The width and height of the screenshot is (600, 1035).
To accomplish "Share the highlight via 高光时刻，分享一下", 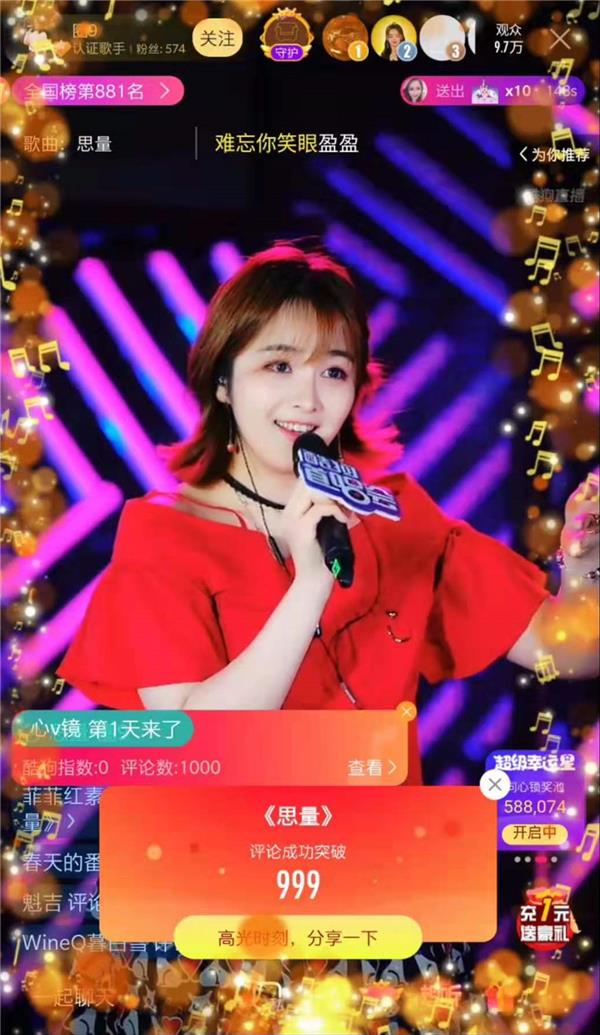I will (x=298, y=938).
